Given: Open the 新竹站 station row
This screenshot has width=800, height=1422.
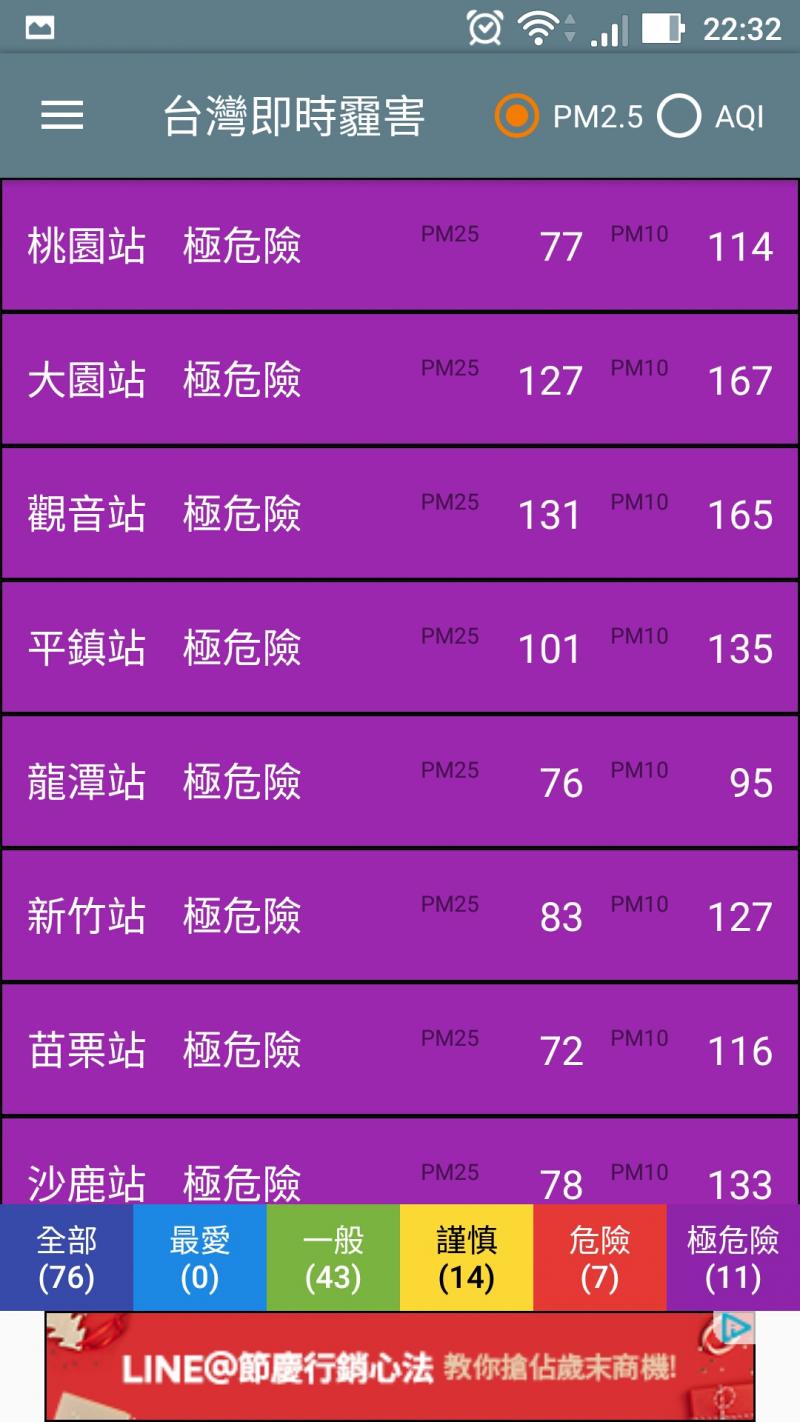Looking at the screenshot, I should pyautogui.click(x=400, y=916).
